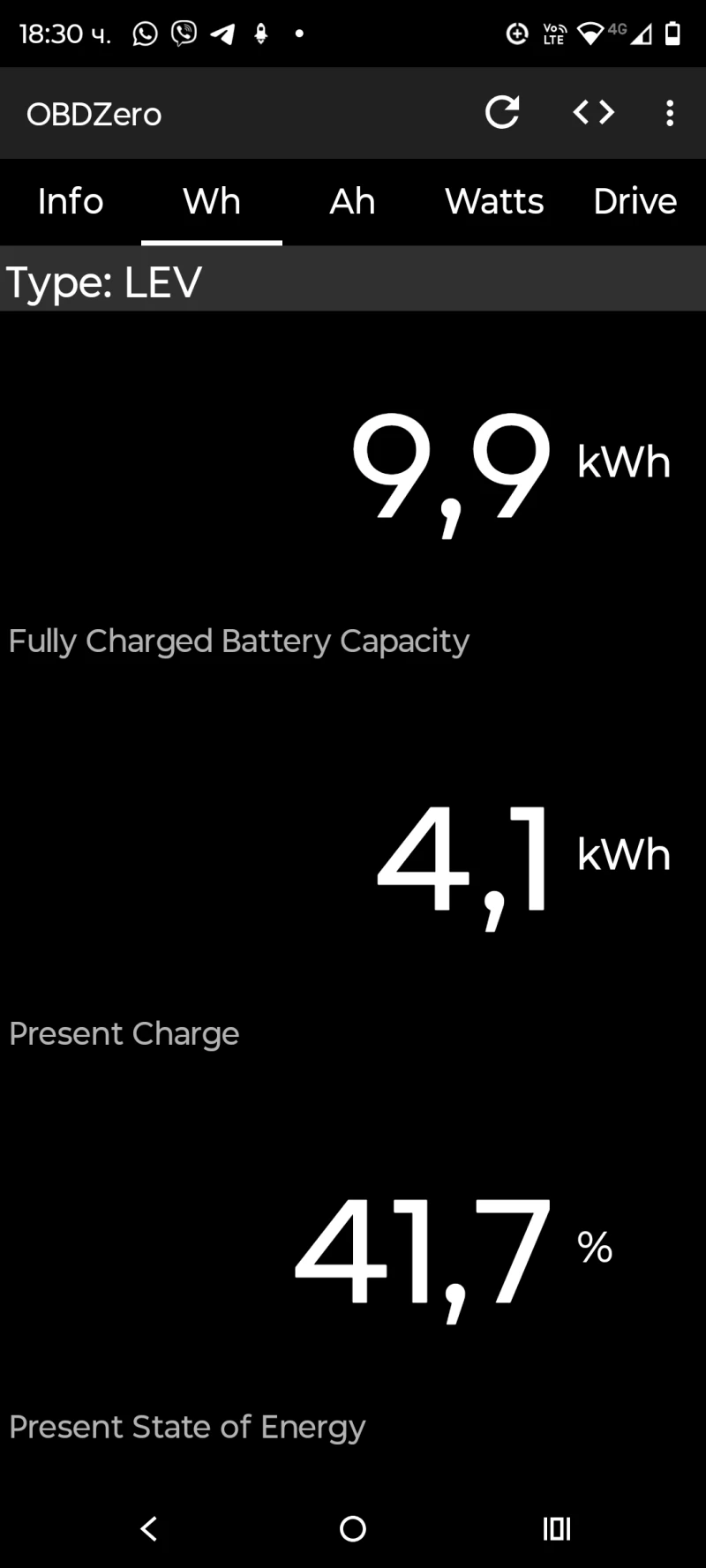Viewport: 706px width, 1568px height.
Task: Tap the angle brackets icon
Action: click(x=593, y=113)
